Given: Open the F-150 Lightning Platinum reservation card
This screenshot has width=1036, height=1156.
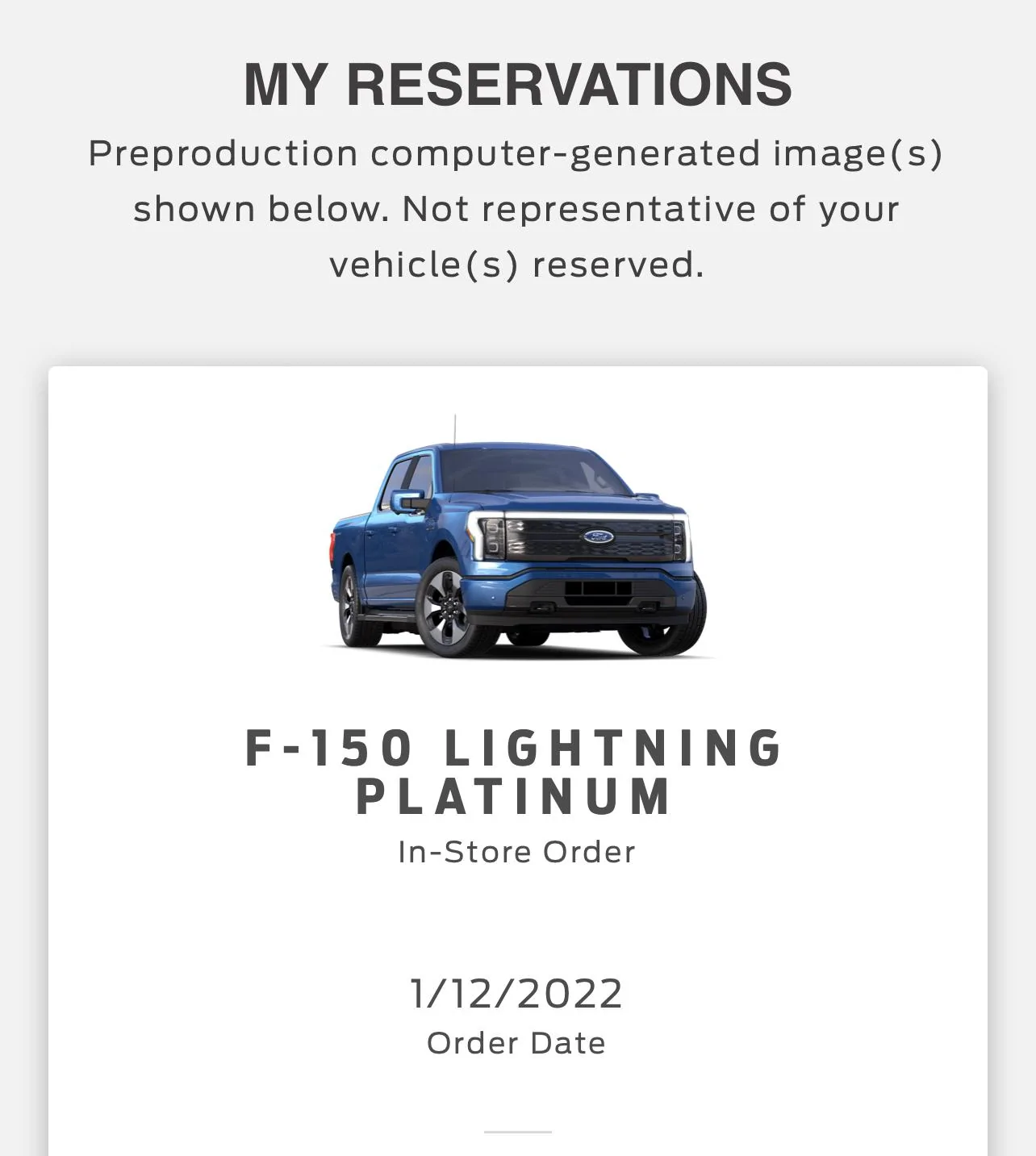Looking at the screenshot, I should (516, 770).
